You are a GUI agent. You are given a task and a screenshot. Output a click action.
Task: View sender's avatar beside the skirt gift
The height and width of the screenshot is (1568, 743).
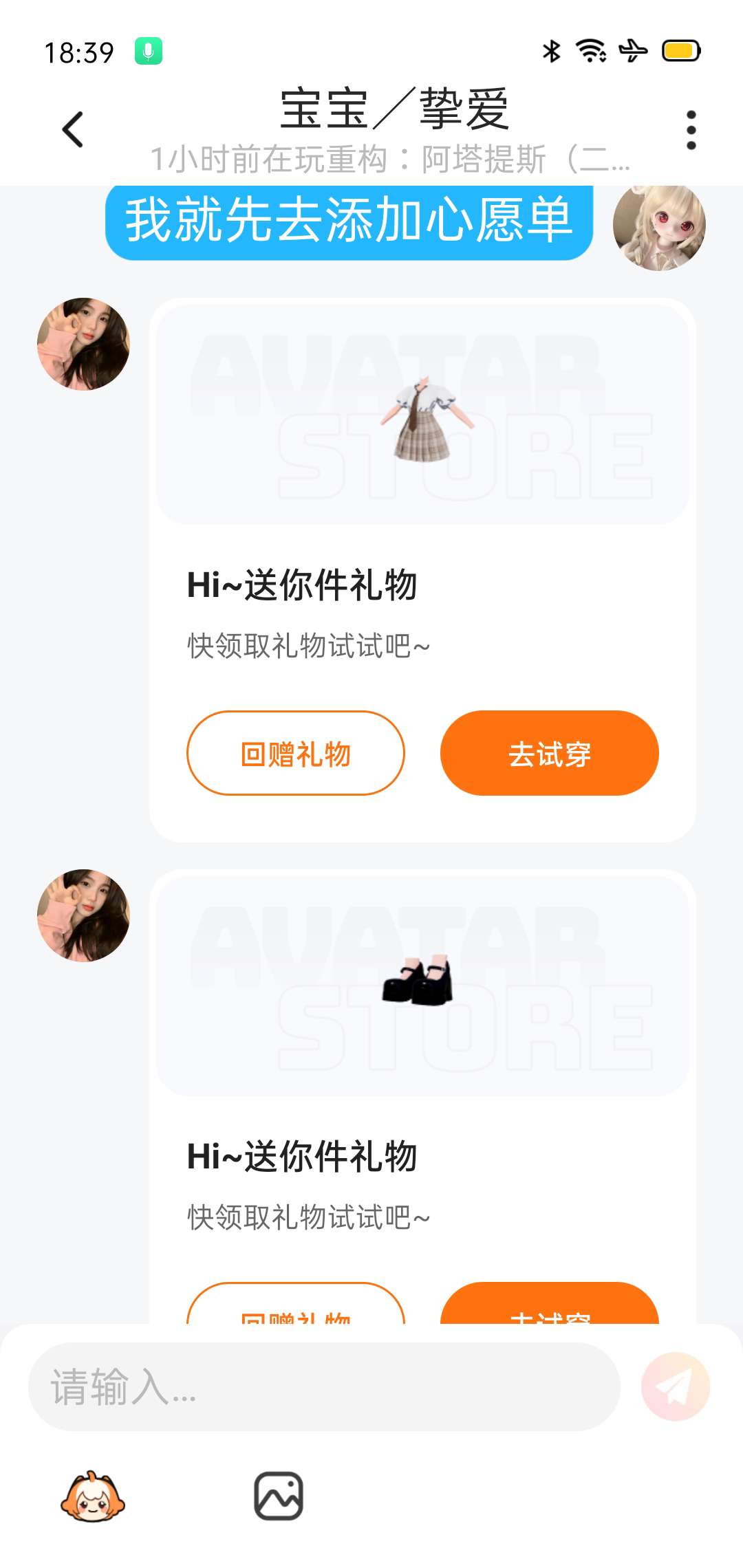[x=83, y=344]
